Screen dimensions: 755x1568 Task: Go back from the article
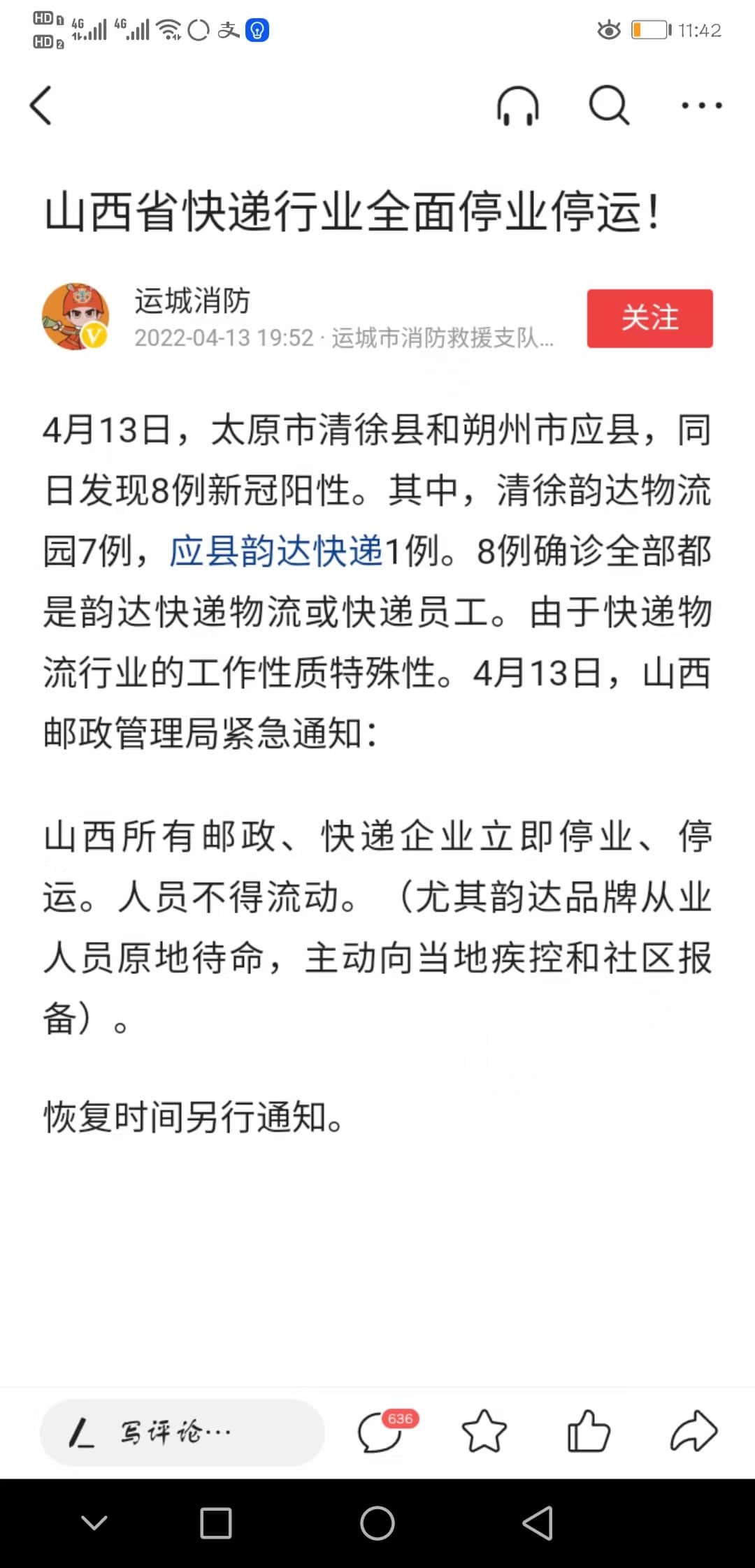tap(41, 106)
